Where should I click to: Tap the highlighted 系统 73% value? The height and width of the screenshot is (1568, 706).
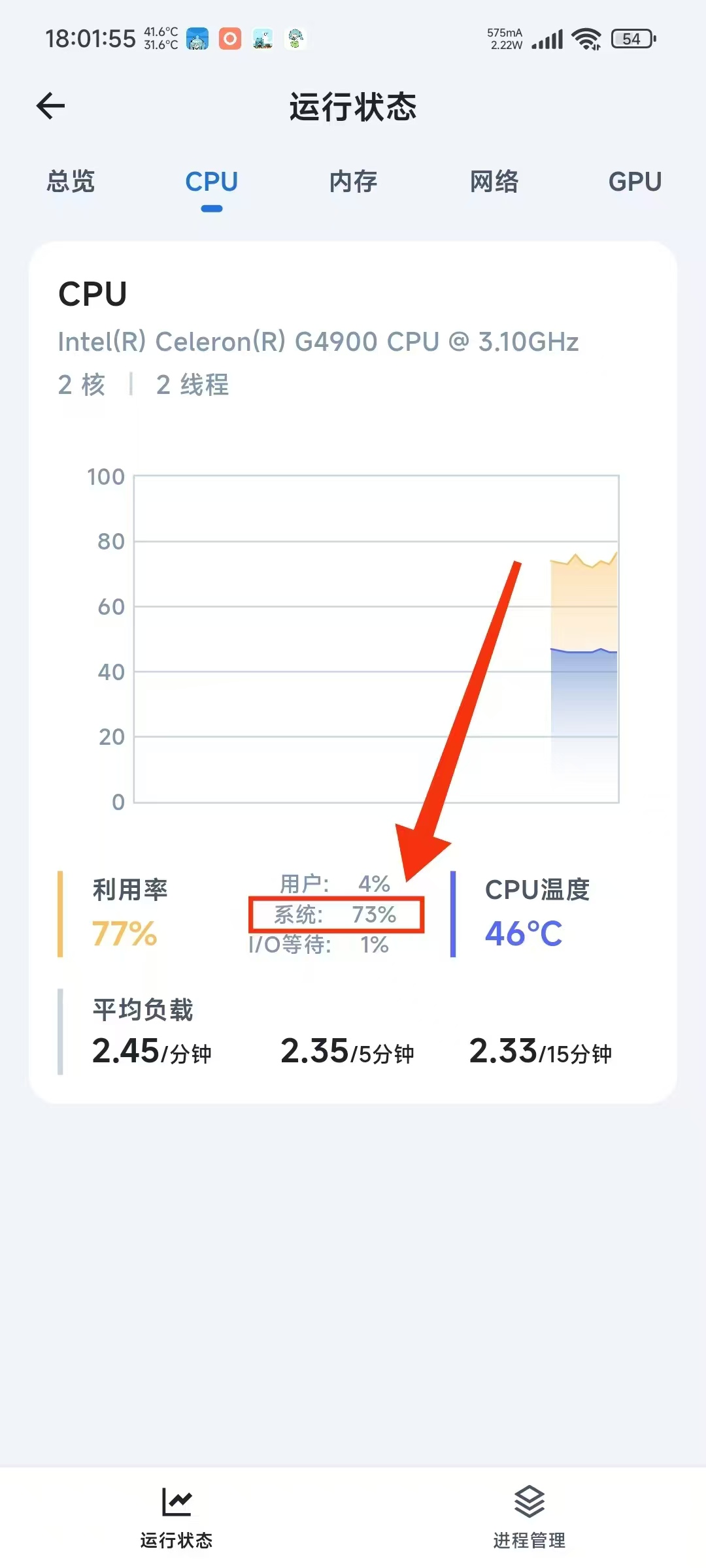point(335,915)
